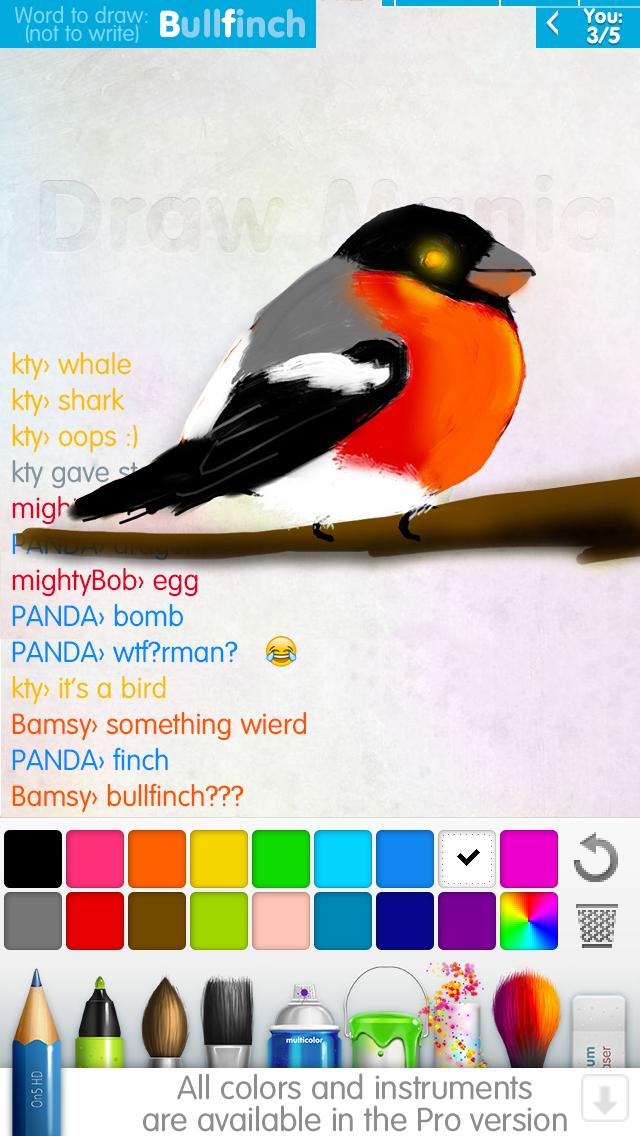Select the yellow color swatch

click(219, 859)
